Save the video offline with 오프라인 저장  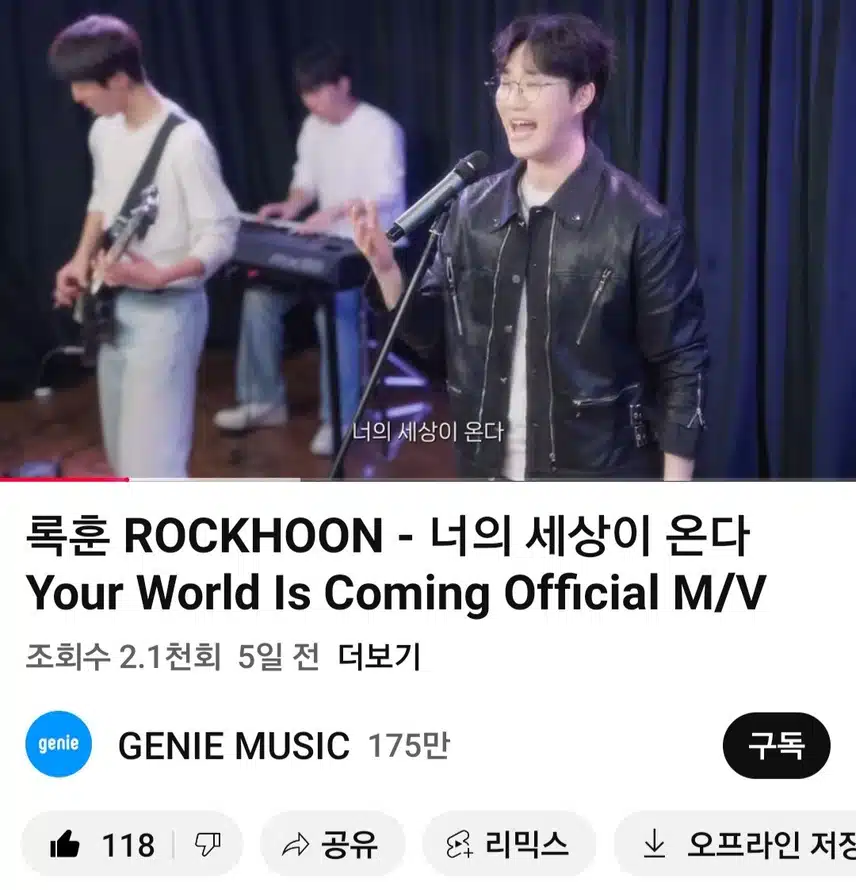740,845
